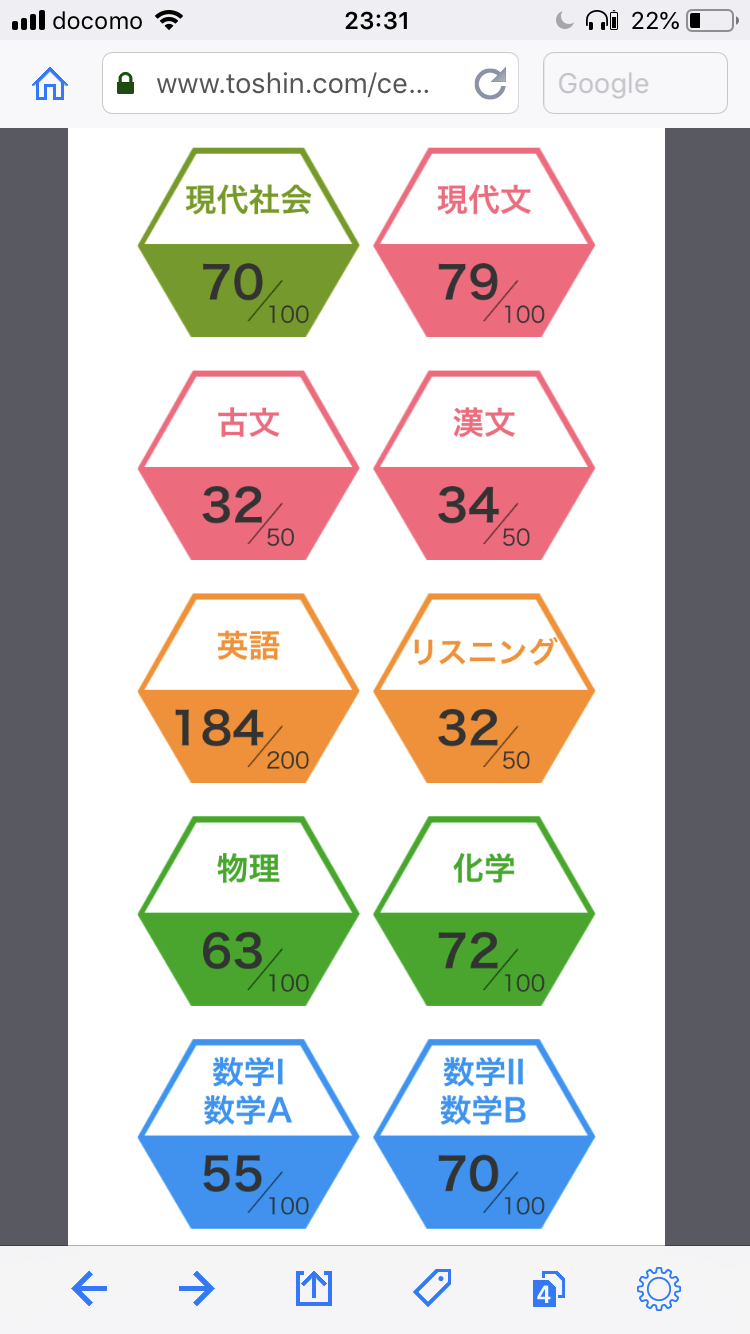Image resolution: width=750 pixels, height=1334 pixels.
Task: Open the bookmarks tag icon
Action: [x=432, y=1288]
